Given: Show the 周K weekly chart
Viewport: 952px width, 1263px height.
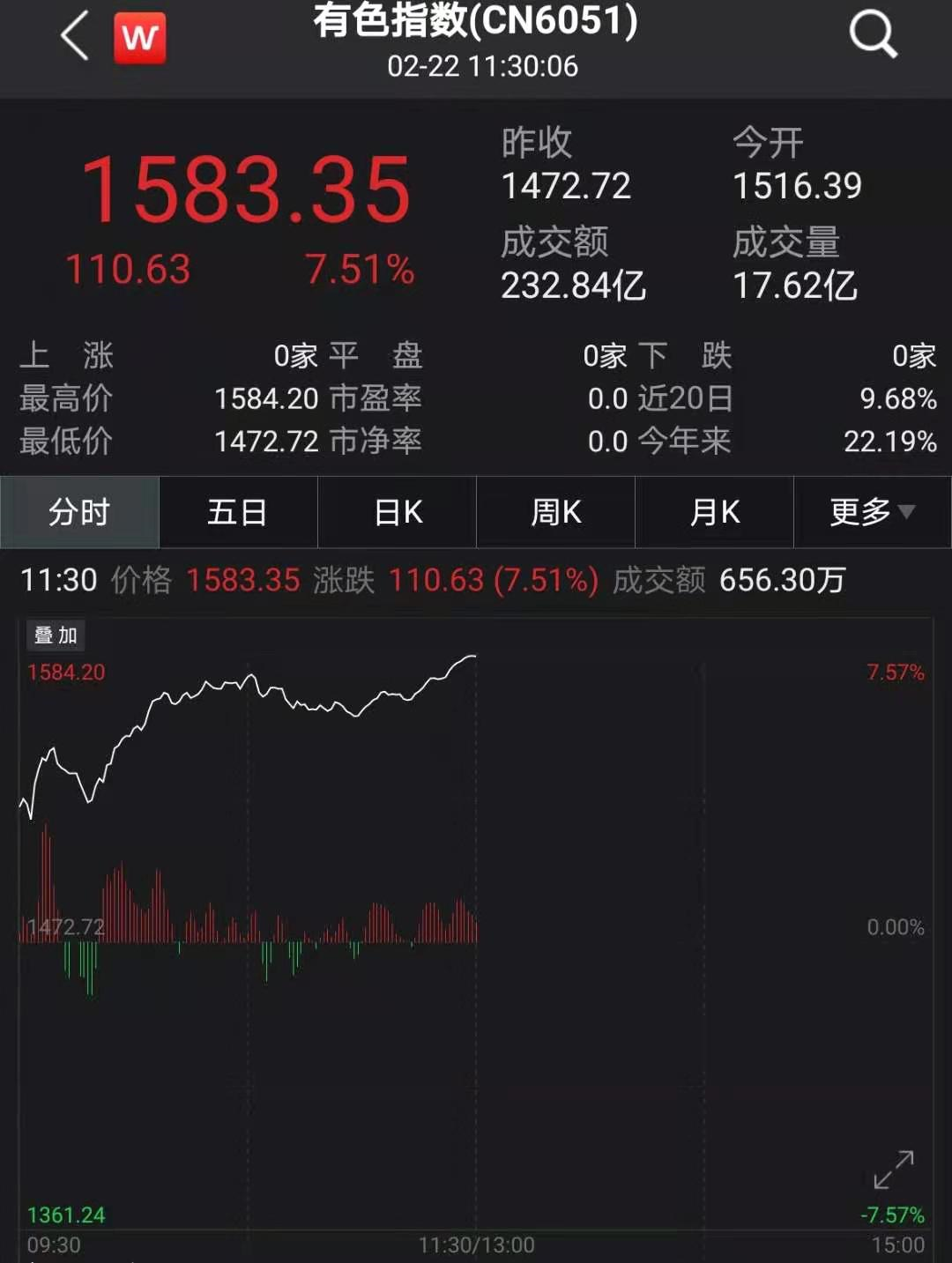Looking at the screenshot, I should point(555,512).
